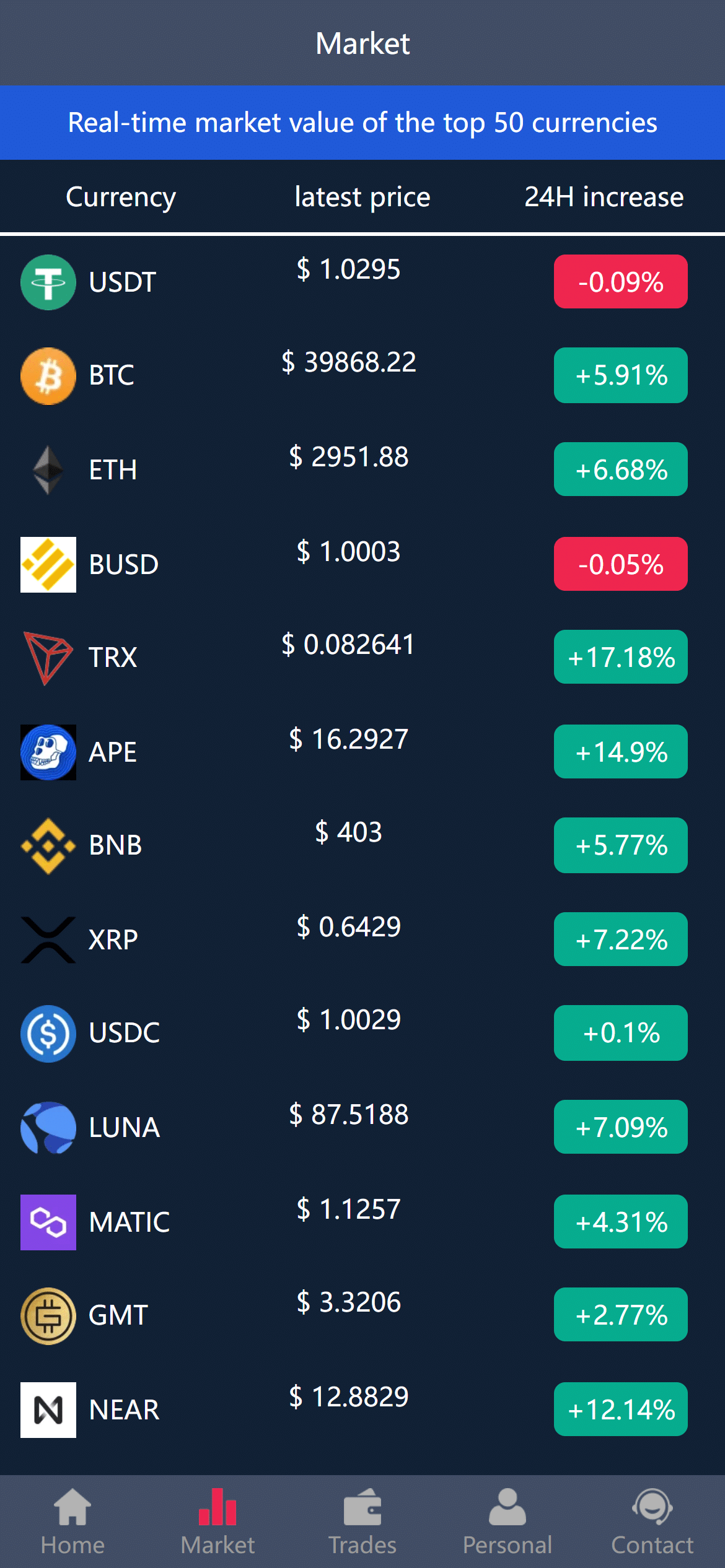Open the BUSD row

click(x=362, y=564)
